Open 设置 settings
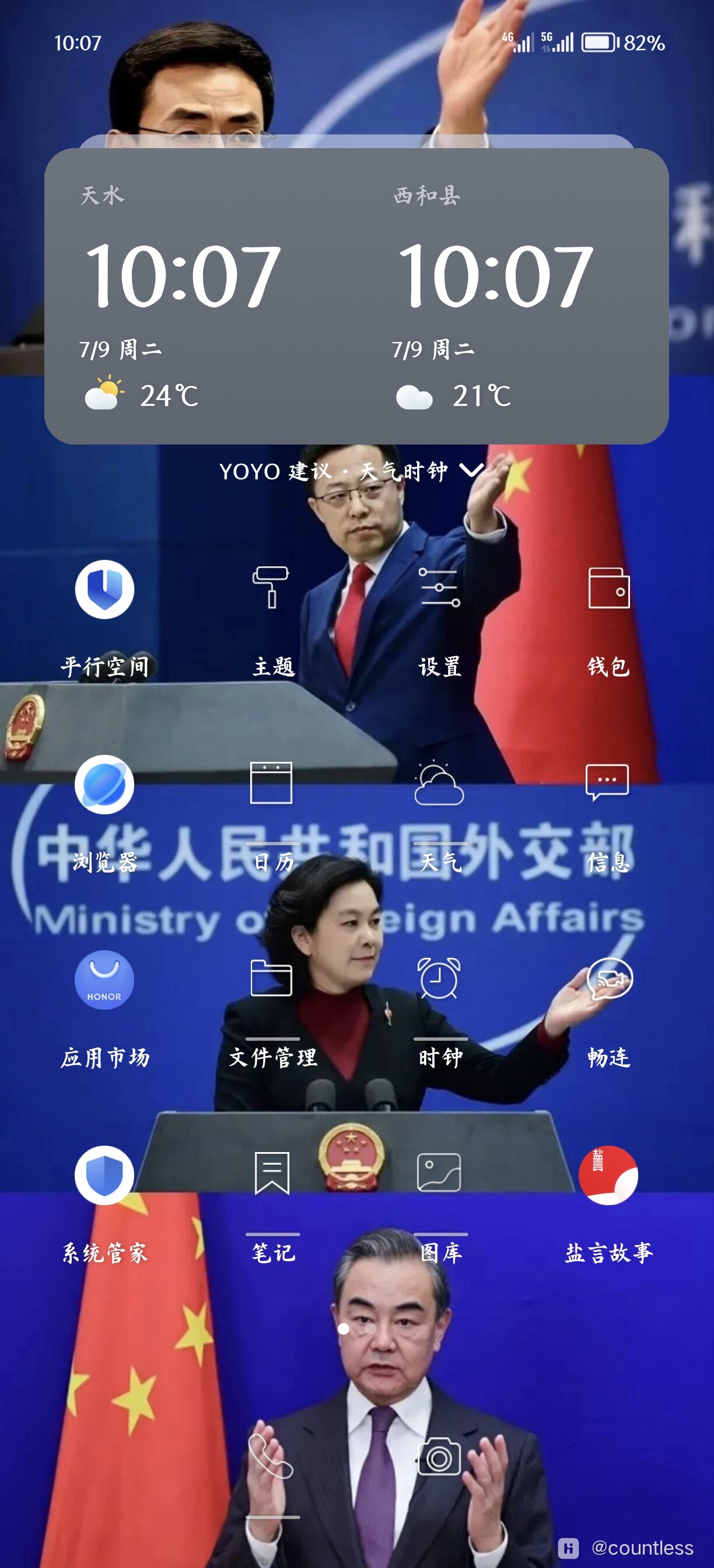 (x=439, y=588)
